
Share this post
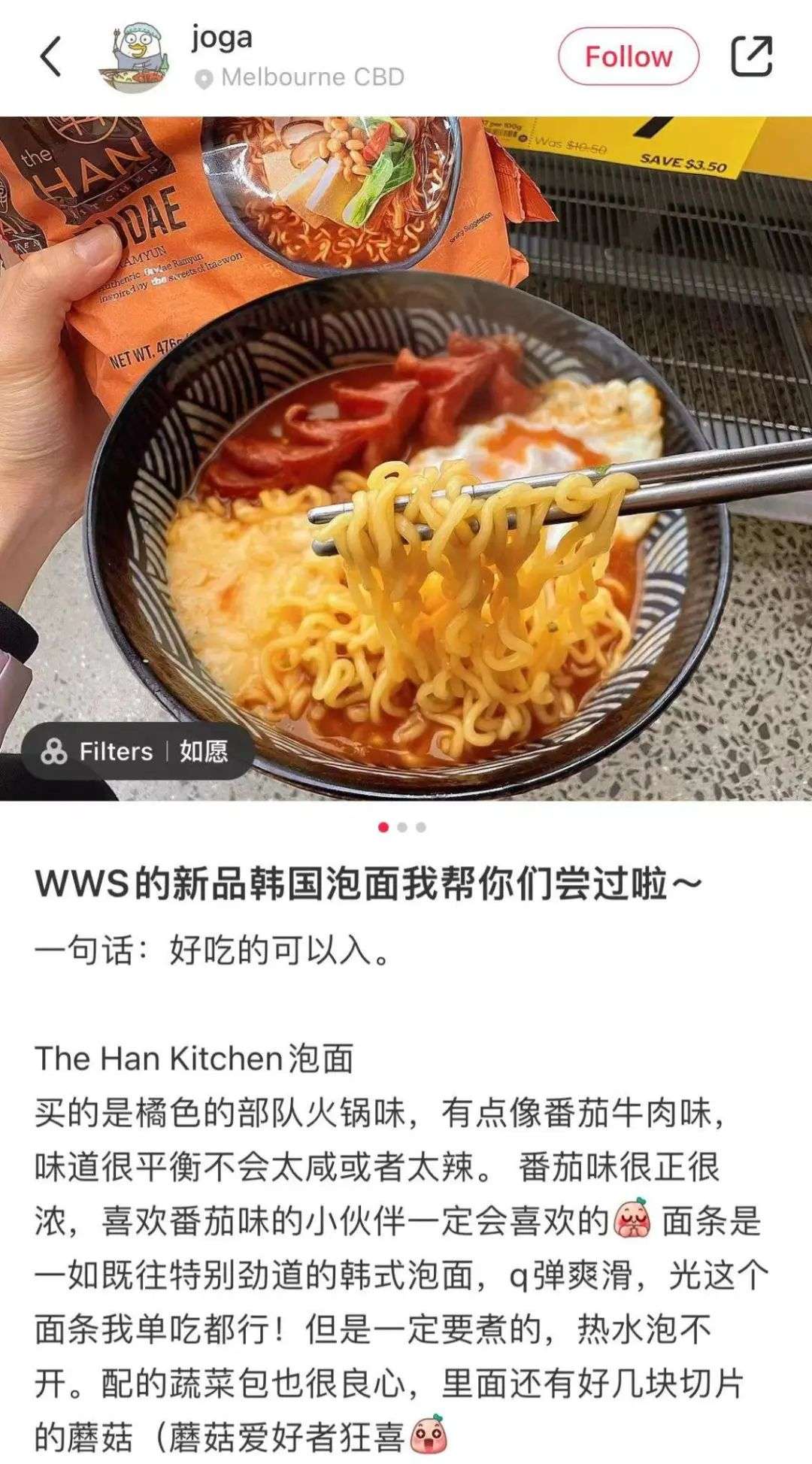[751, 56]
